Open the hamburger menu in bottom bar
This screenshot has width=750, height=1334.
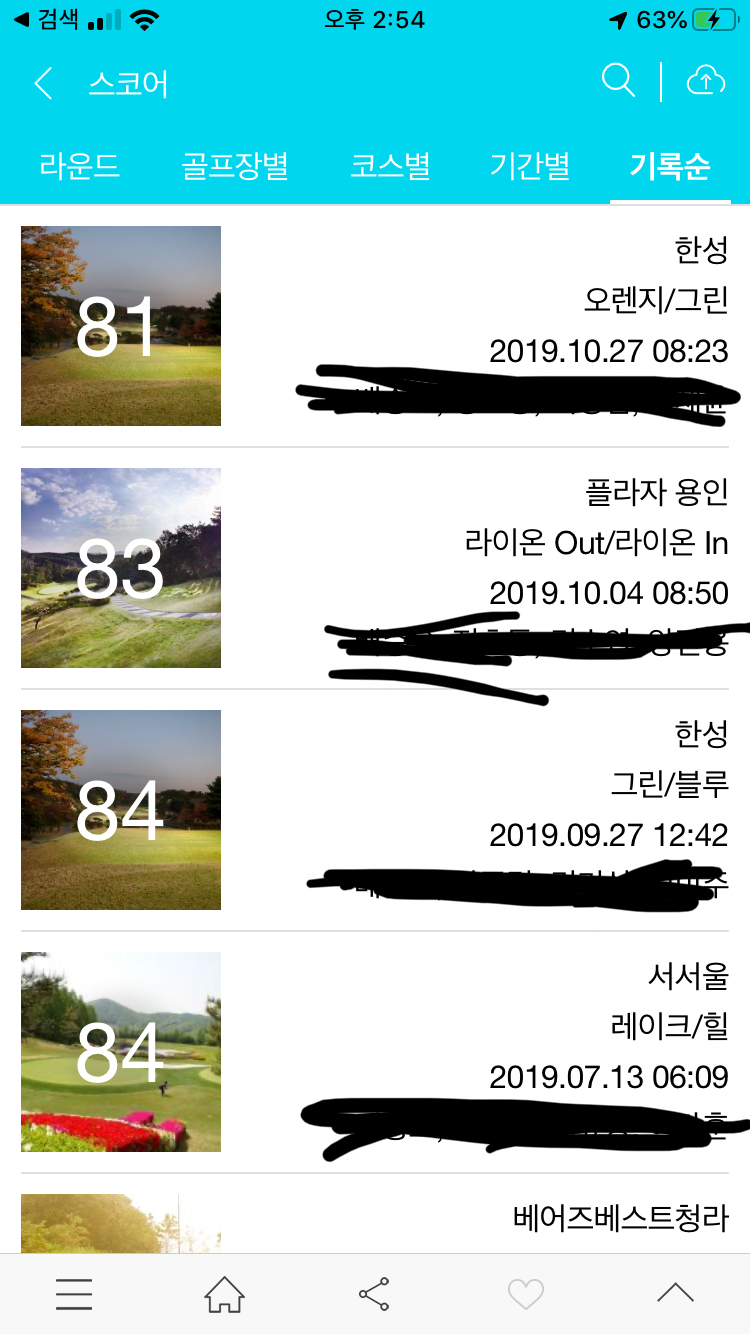pos(74,1294)
